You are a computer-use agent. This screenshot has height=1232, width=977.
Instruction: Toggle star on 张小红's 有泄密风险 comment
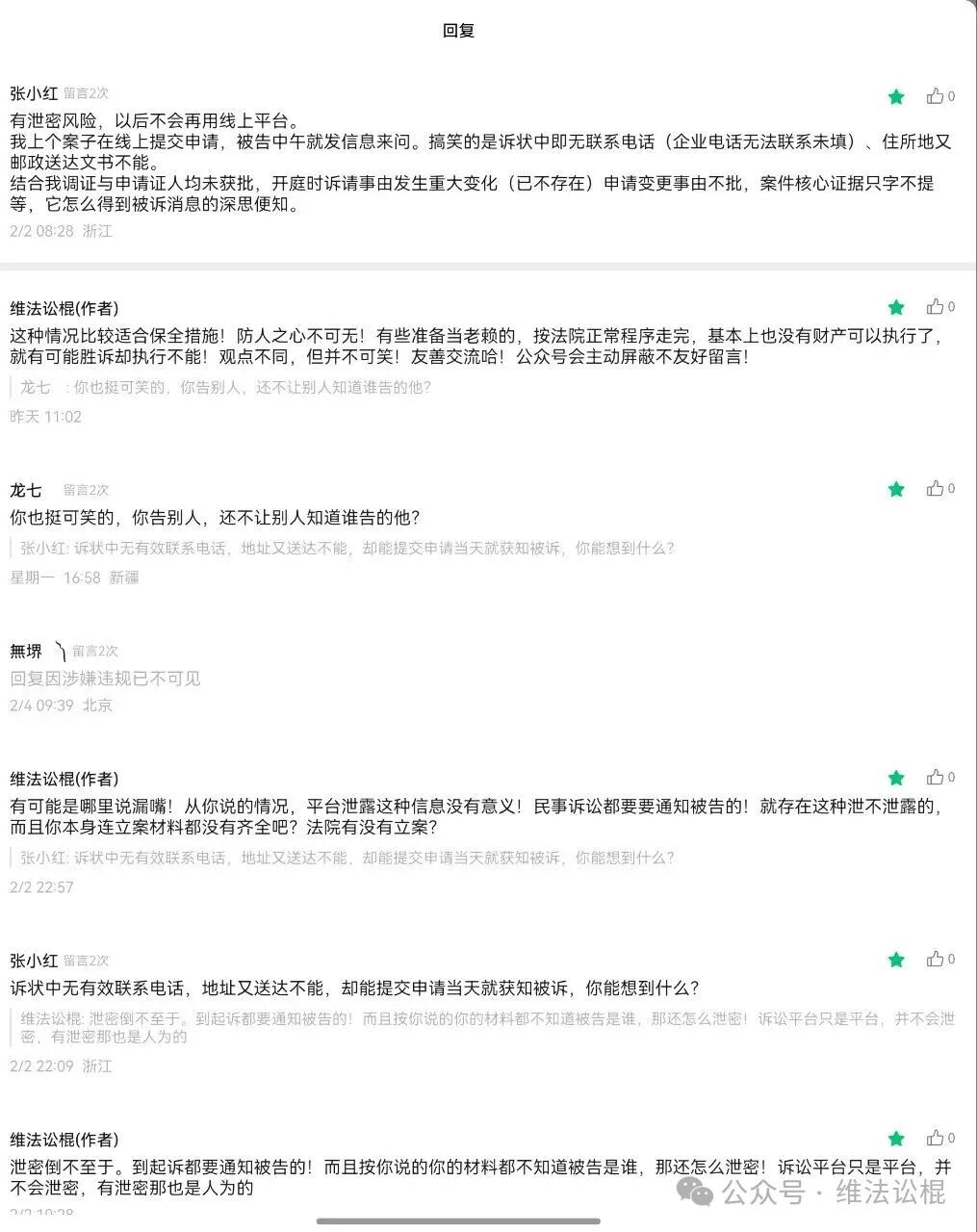896,96
